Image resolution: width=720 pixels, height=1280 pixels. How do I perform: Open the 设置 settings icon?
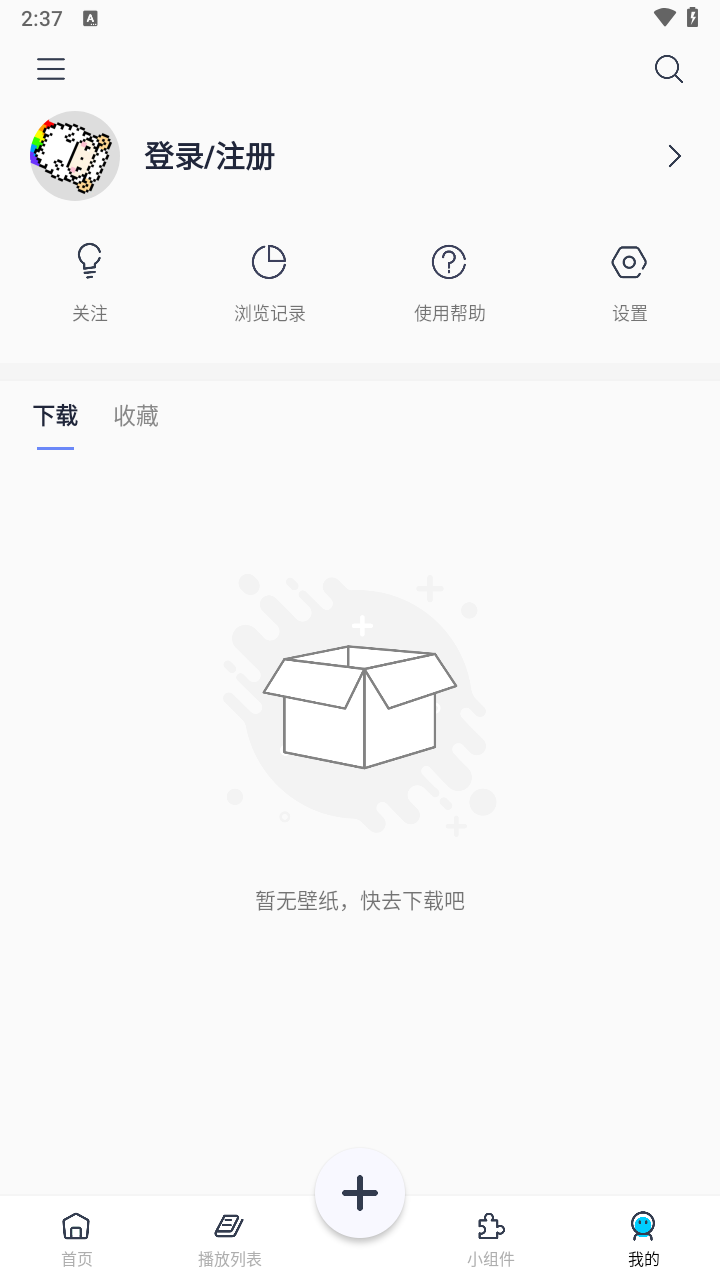[x=629, y=262]
